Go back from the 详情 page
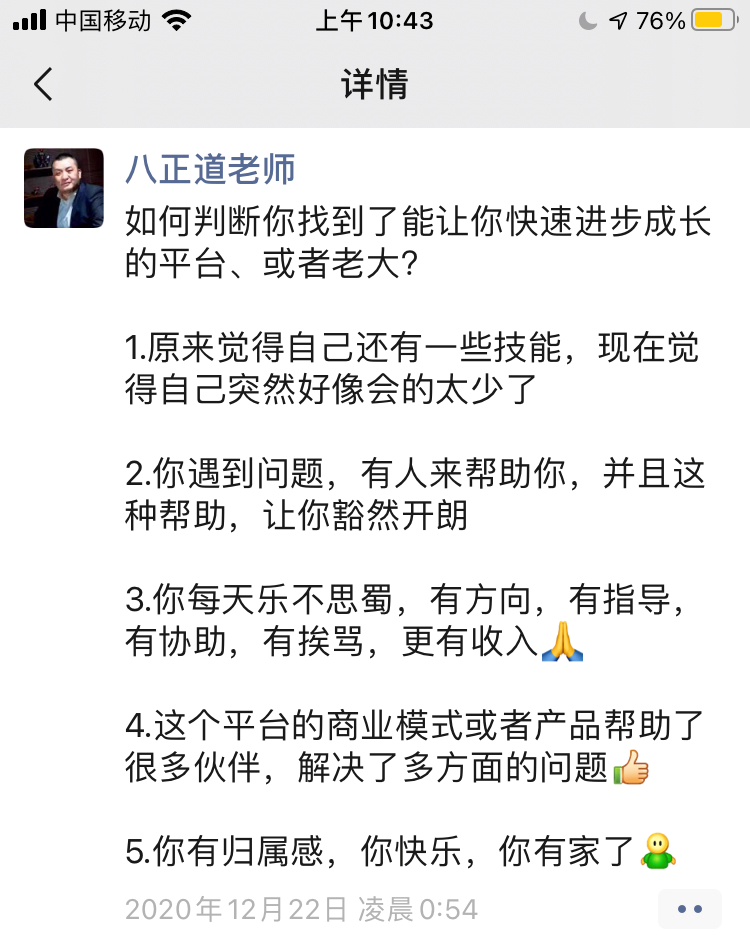The image size is (750, 946). click(x=43, y=84)
